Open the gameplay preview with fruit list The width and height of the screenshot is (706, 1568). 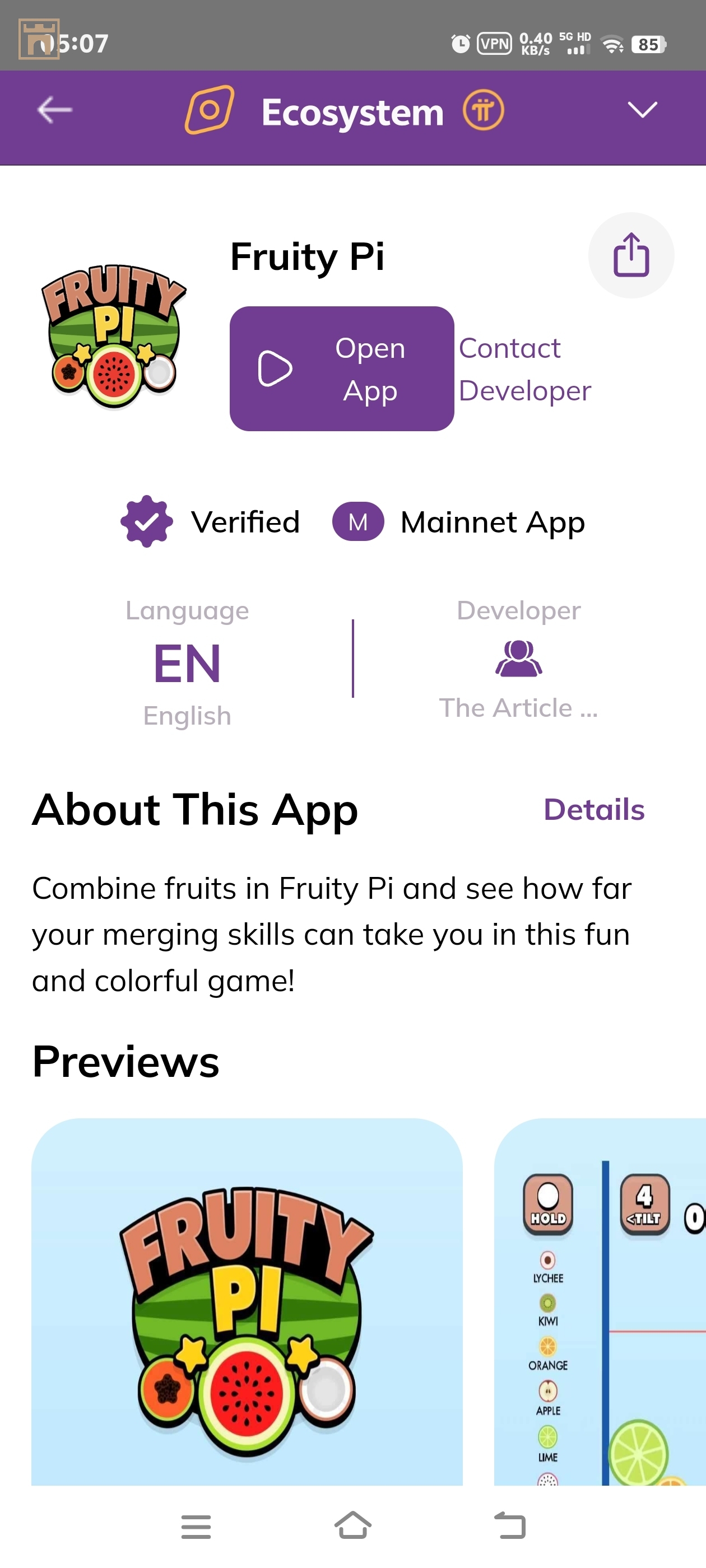tap(600, 1302)
